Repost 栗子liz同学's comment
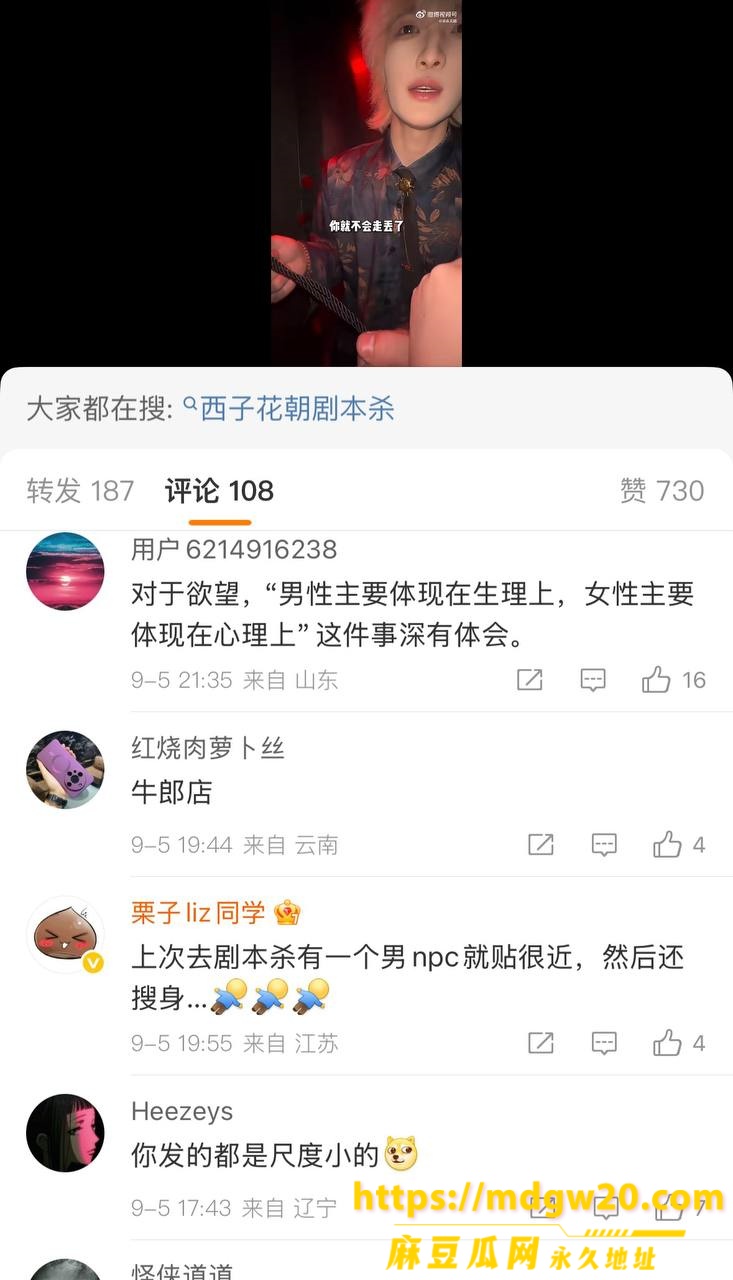This screenshot has width=733, height=1280. (x=540, y=1043)
